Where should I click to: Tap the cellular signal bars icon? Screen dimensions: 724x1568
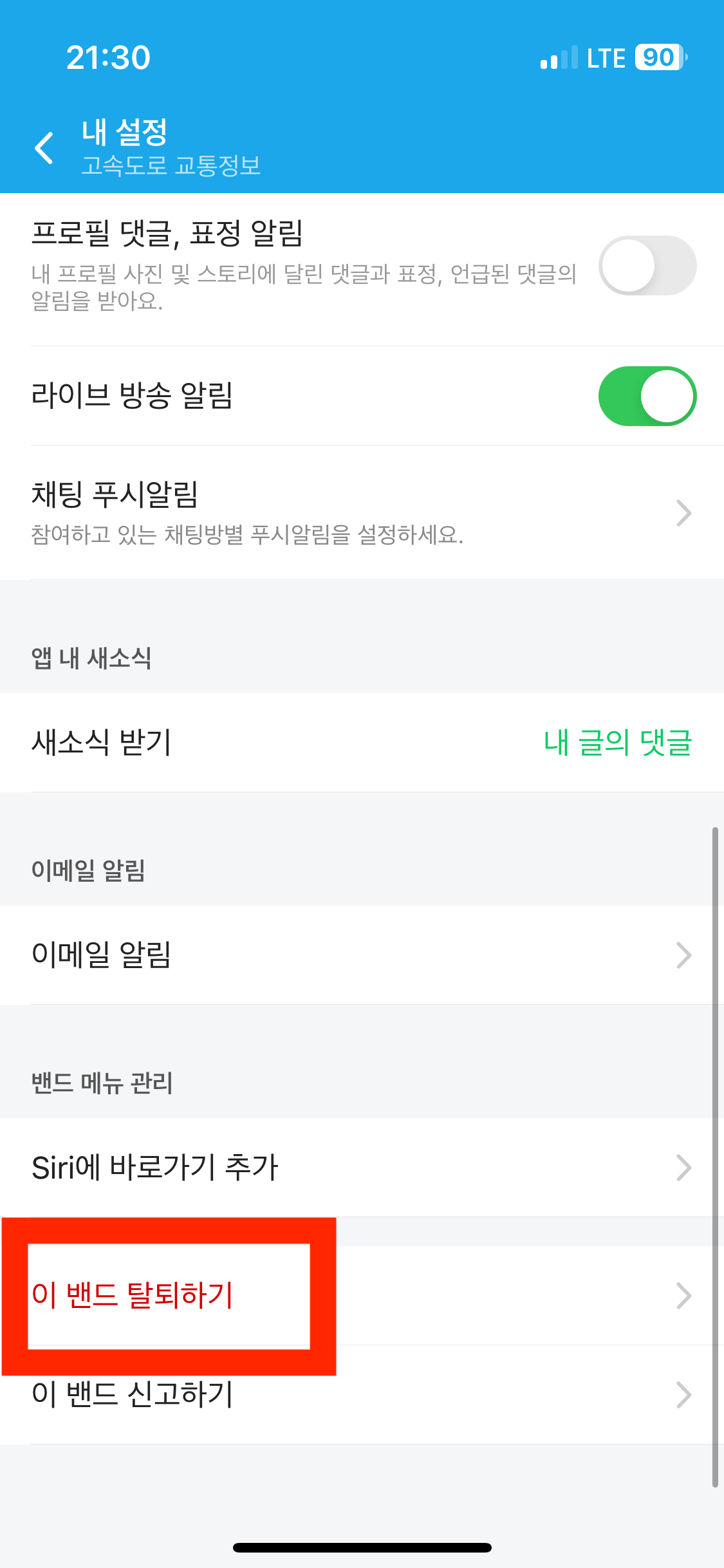557,57
